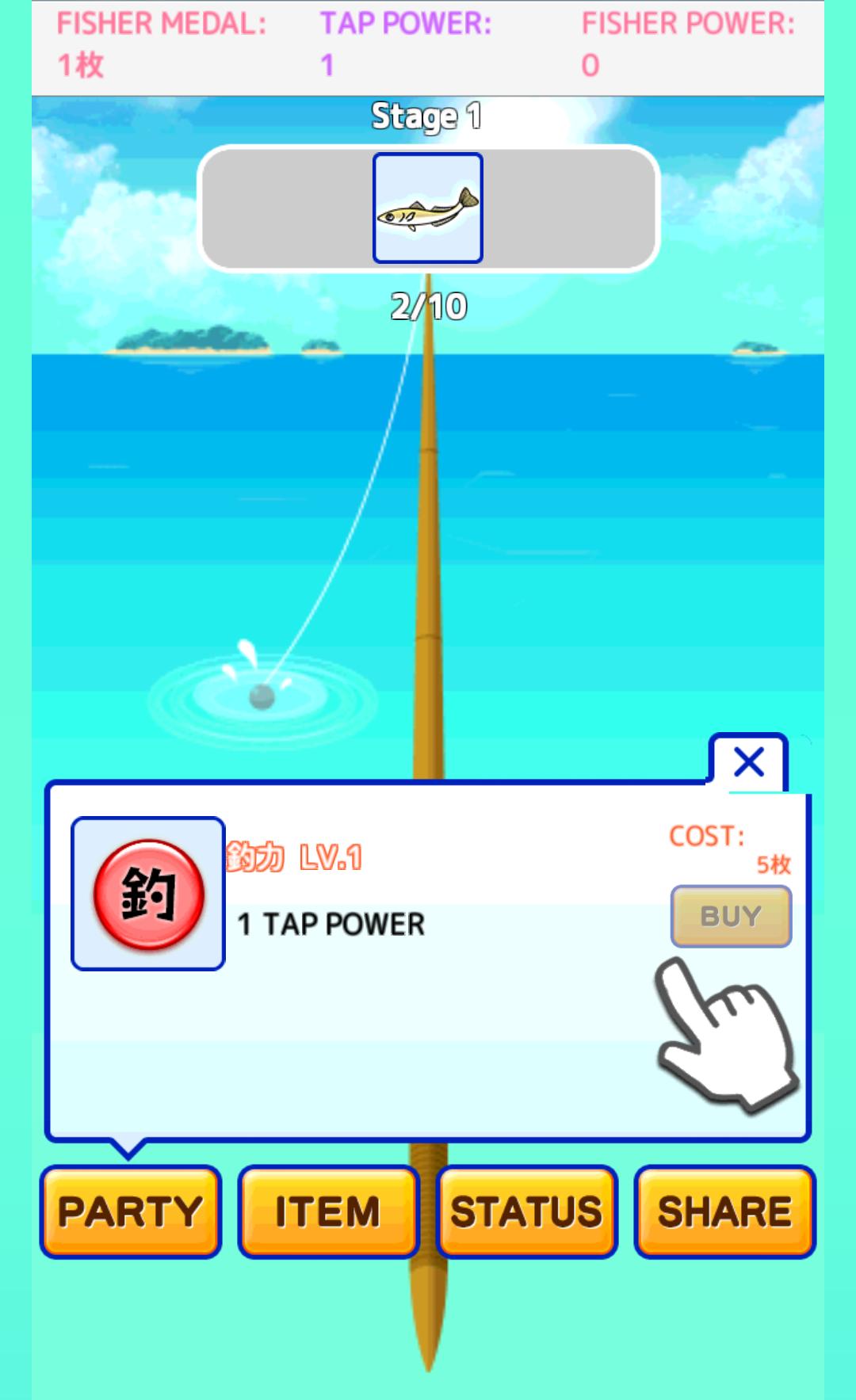Close the upgrade panel with the X

748,763
